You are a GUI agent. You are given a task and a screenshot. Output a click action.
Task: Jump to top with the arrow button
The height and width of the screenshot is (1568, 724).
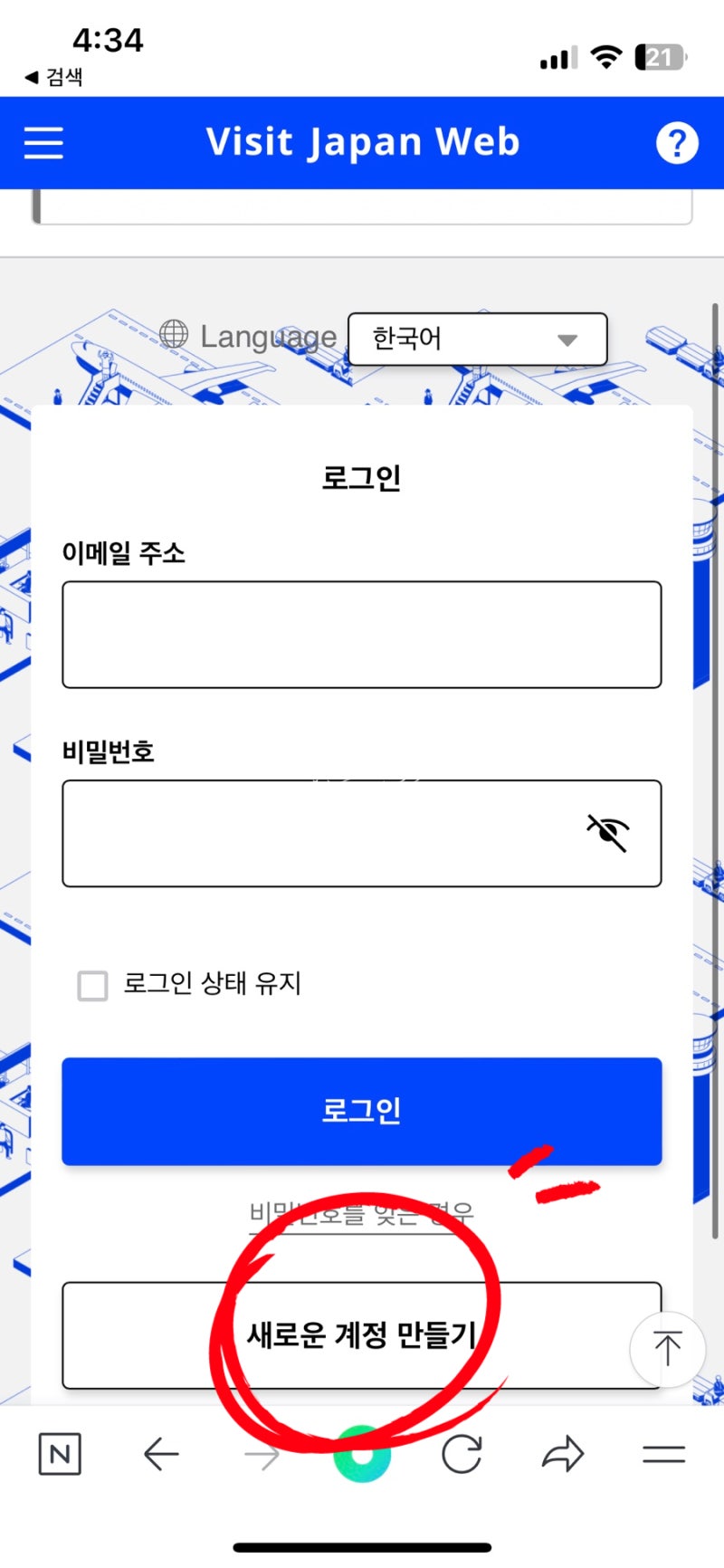pos(668,1349)
